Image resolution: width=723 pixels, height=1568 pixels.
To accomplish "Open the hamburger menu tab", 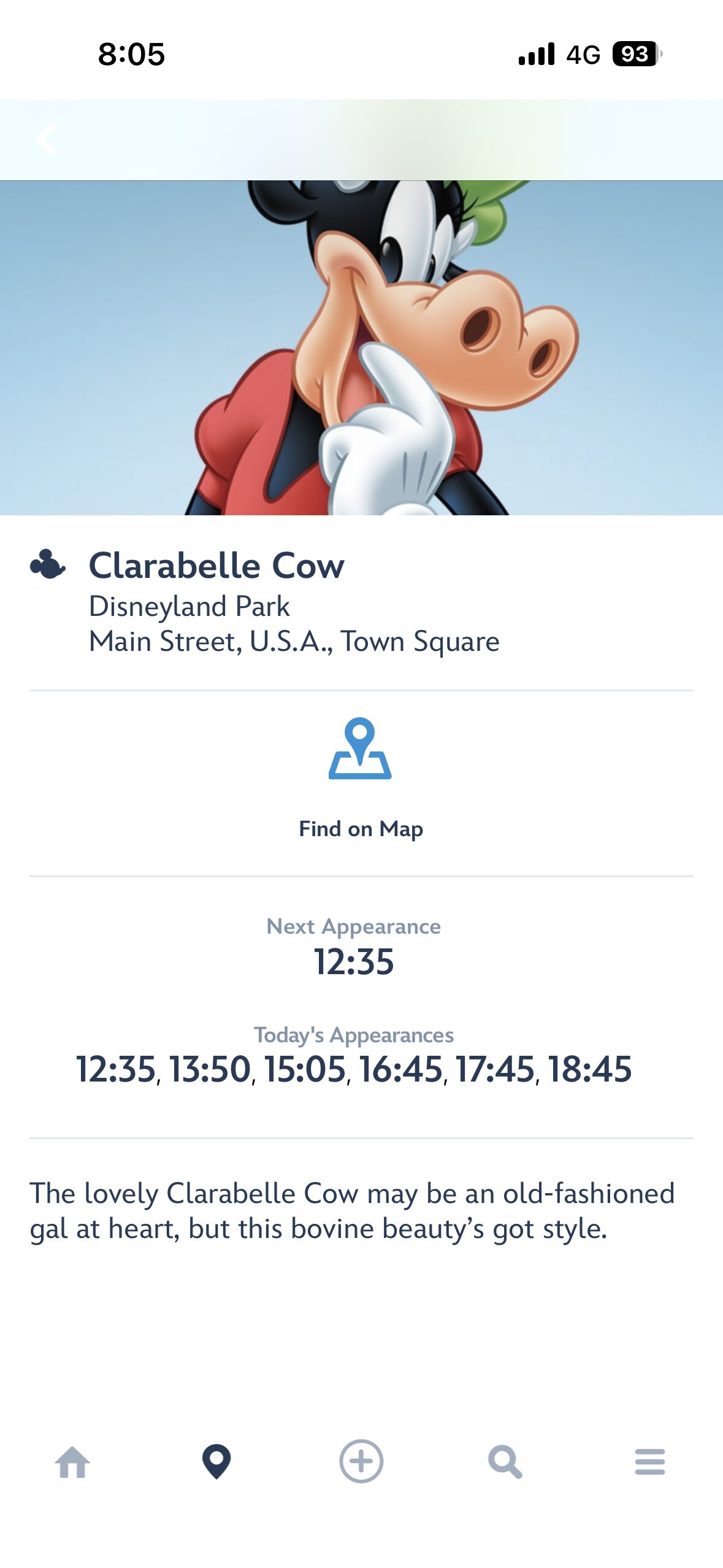I will pyautogui.click(x=650, y=1462).
